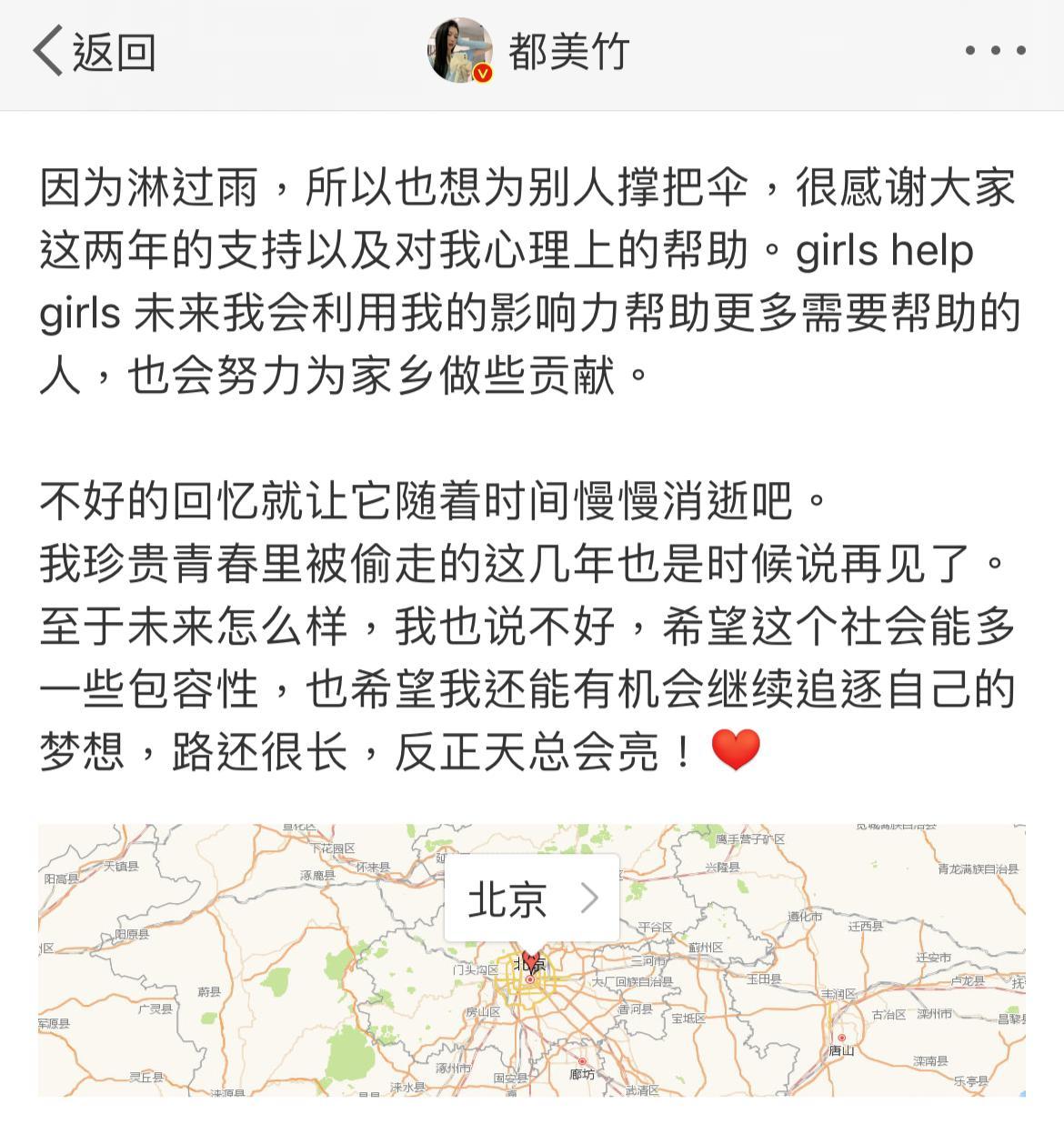Screen dimensions: 1064x1144
Task: Open the three-dot overflow menu
Action: (995, 51)
